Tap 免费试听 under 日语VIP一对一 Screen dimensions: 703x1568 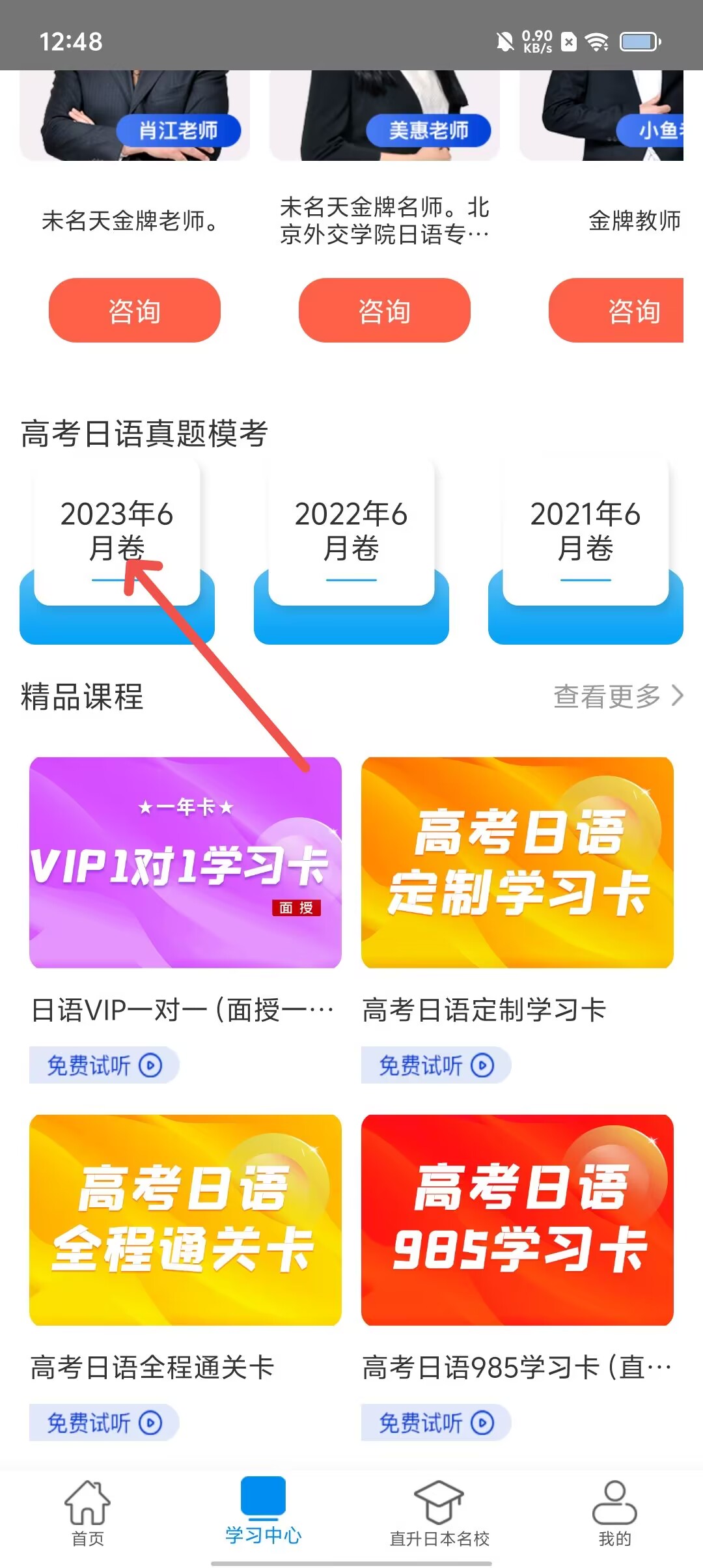(104, 1065)
